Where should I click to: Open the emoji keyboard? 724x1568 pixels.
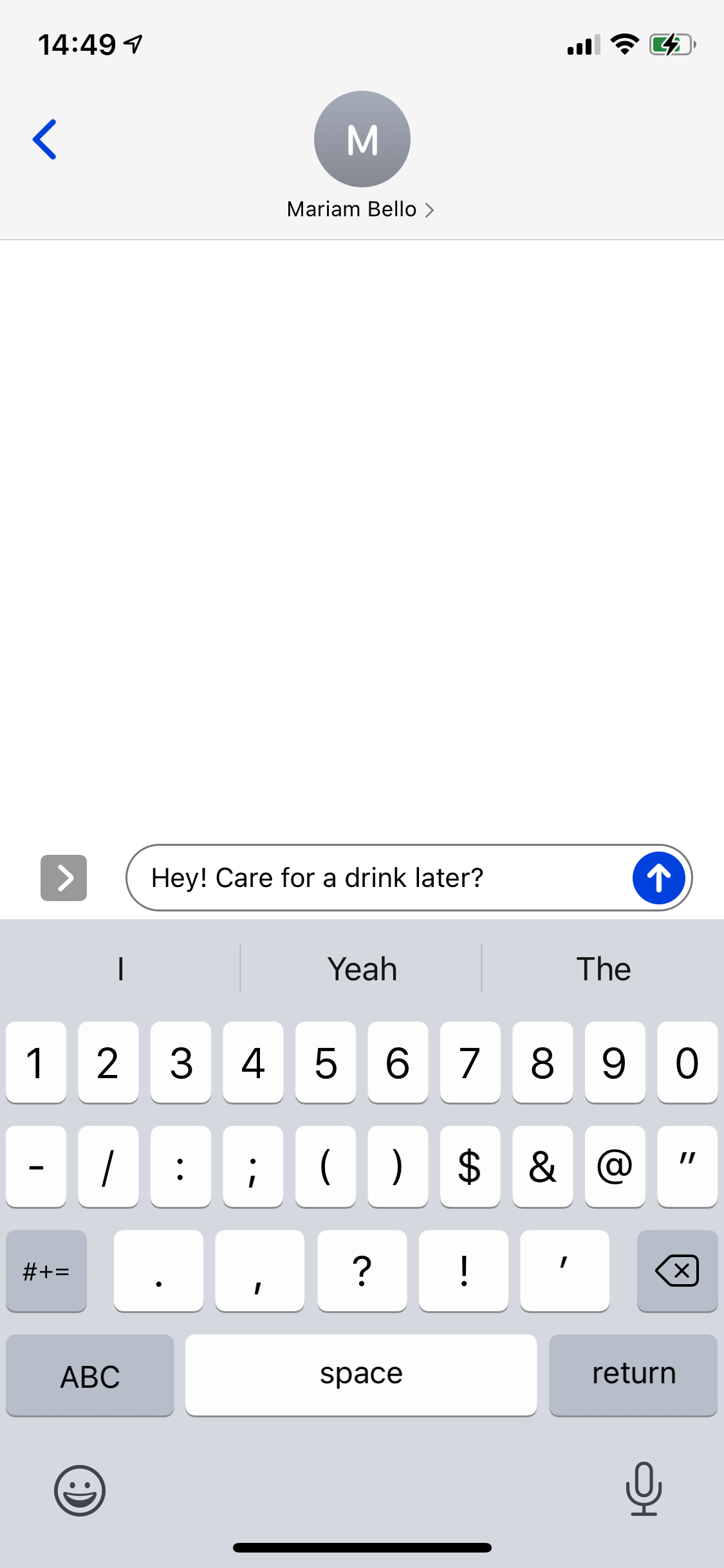79,1491
